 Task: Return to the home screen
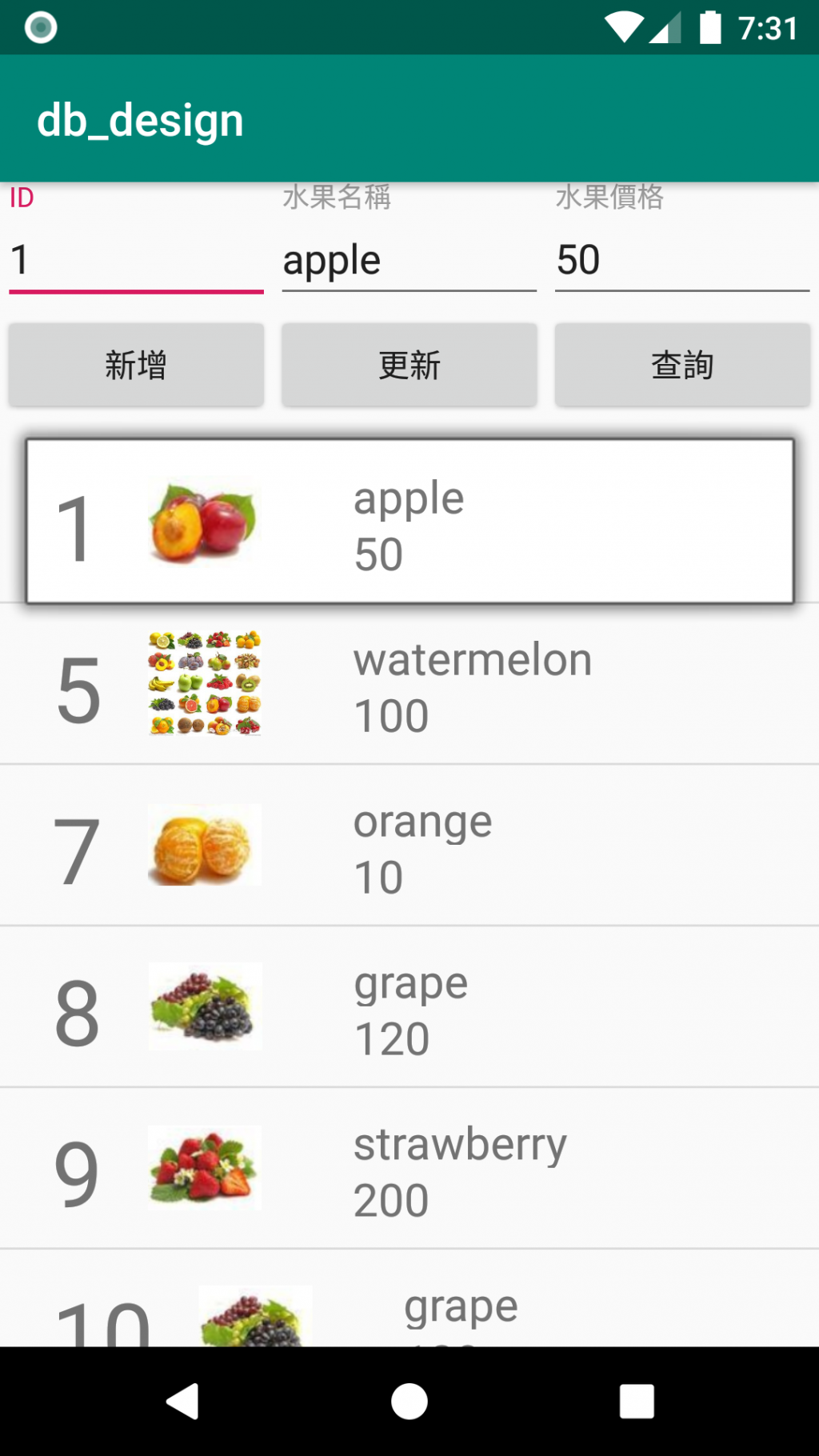(409, 1402)
